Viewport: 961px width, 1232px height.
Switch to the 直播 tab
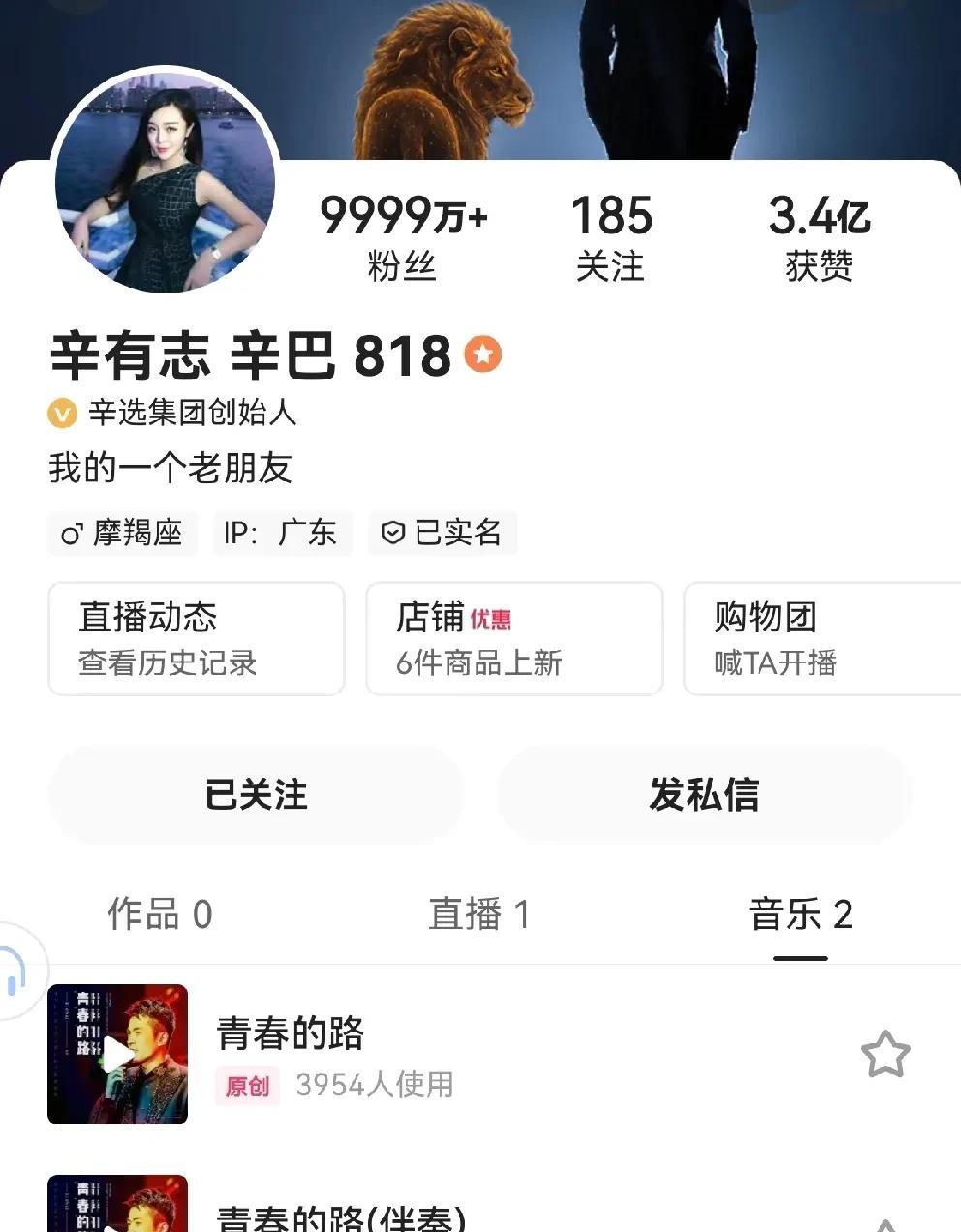[x=480, y=913]
